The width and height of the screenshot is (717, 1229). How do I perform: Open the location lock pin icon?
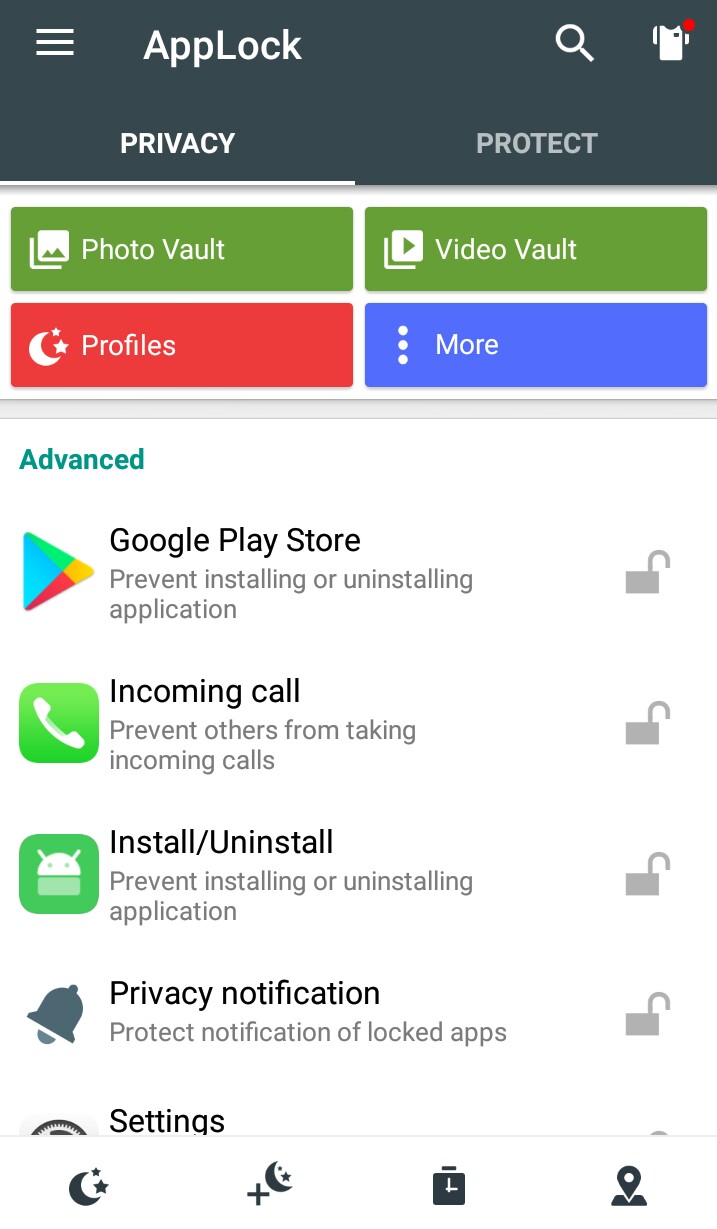pos(628,1186)
